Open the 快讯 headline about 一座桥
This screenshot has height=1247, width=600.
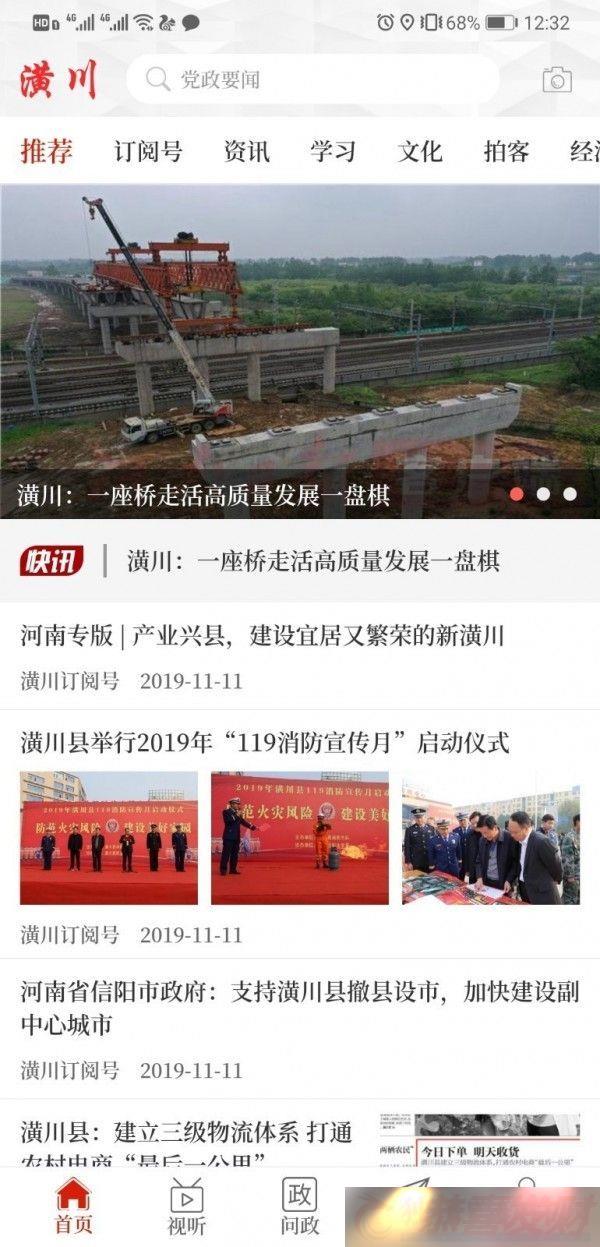tap(312, 561)
